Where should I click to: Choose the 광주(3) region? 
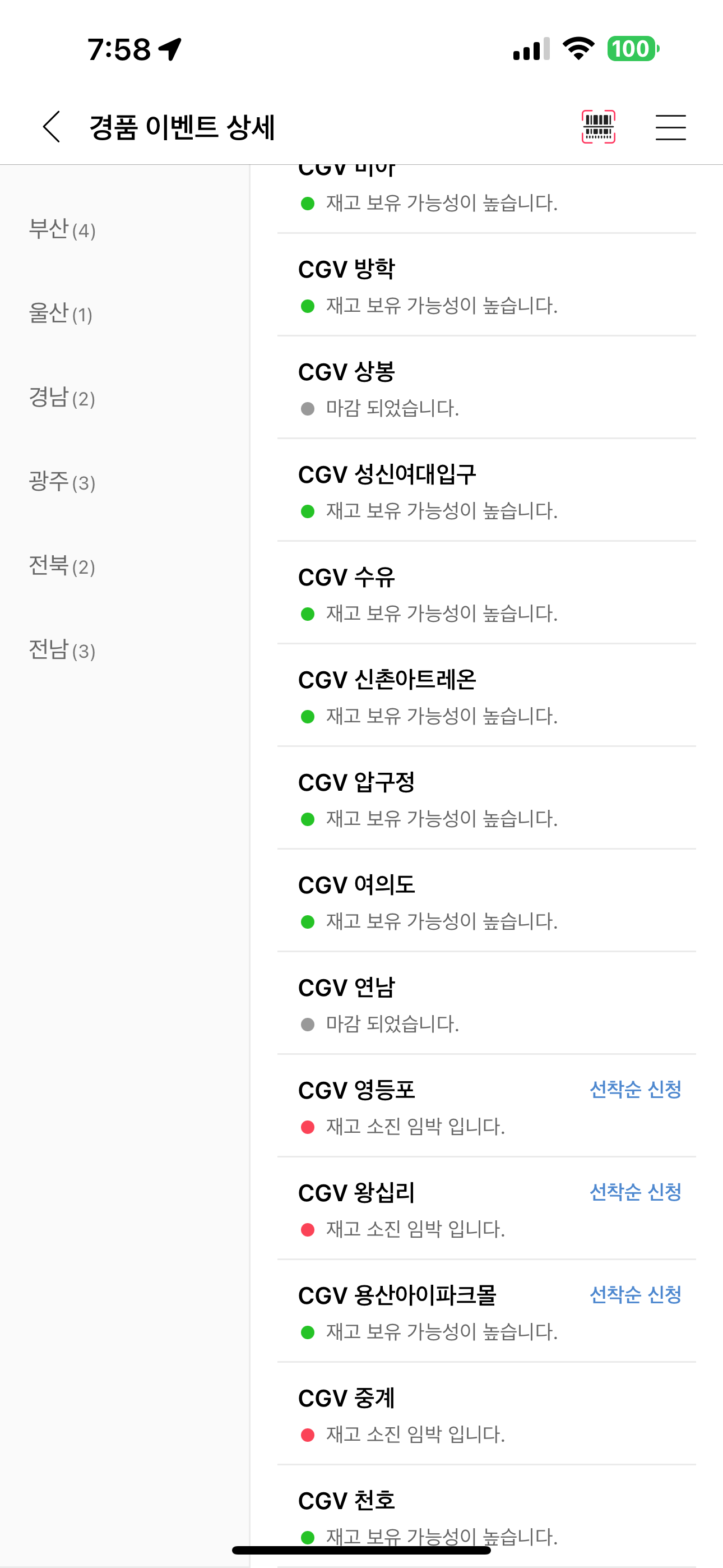[x=62, y=482]
